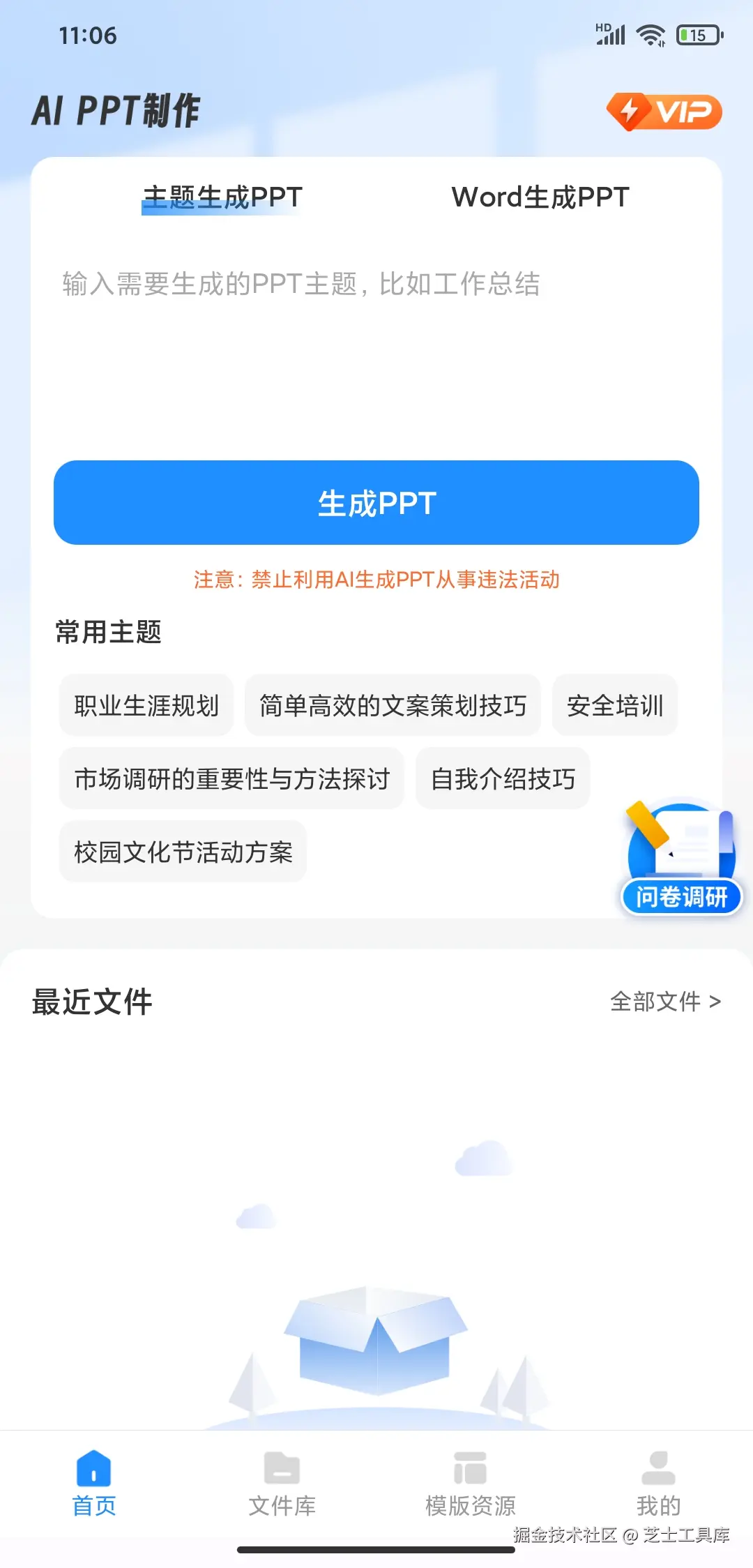Open 全部文件 to view all files
753x1568 pixels.
coord(656,1002)
